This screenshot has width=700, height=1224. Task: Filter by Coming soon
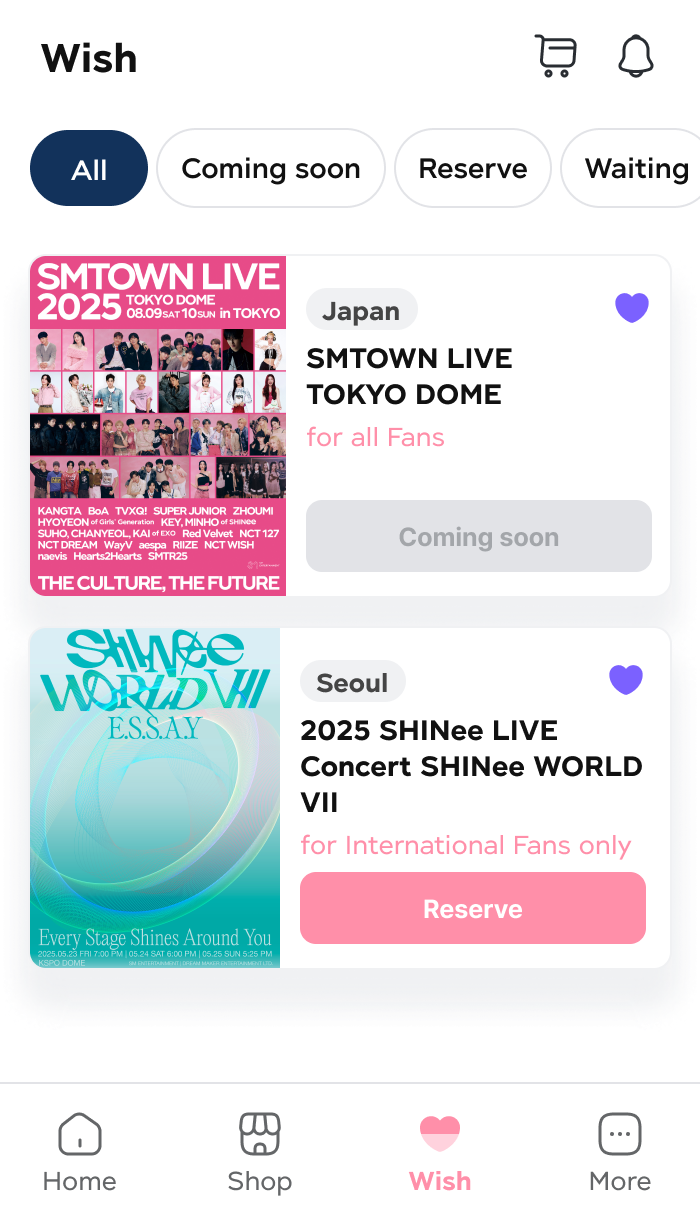pyautogui.click(x=271, y=169)
